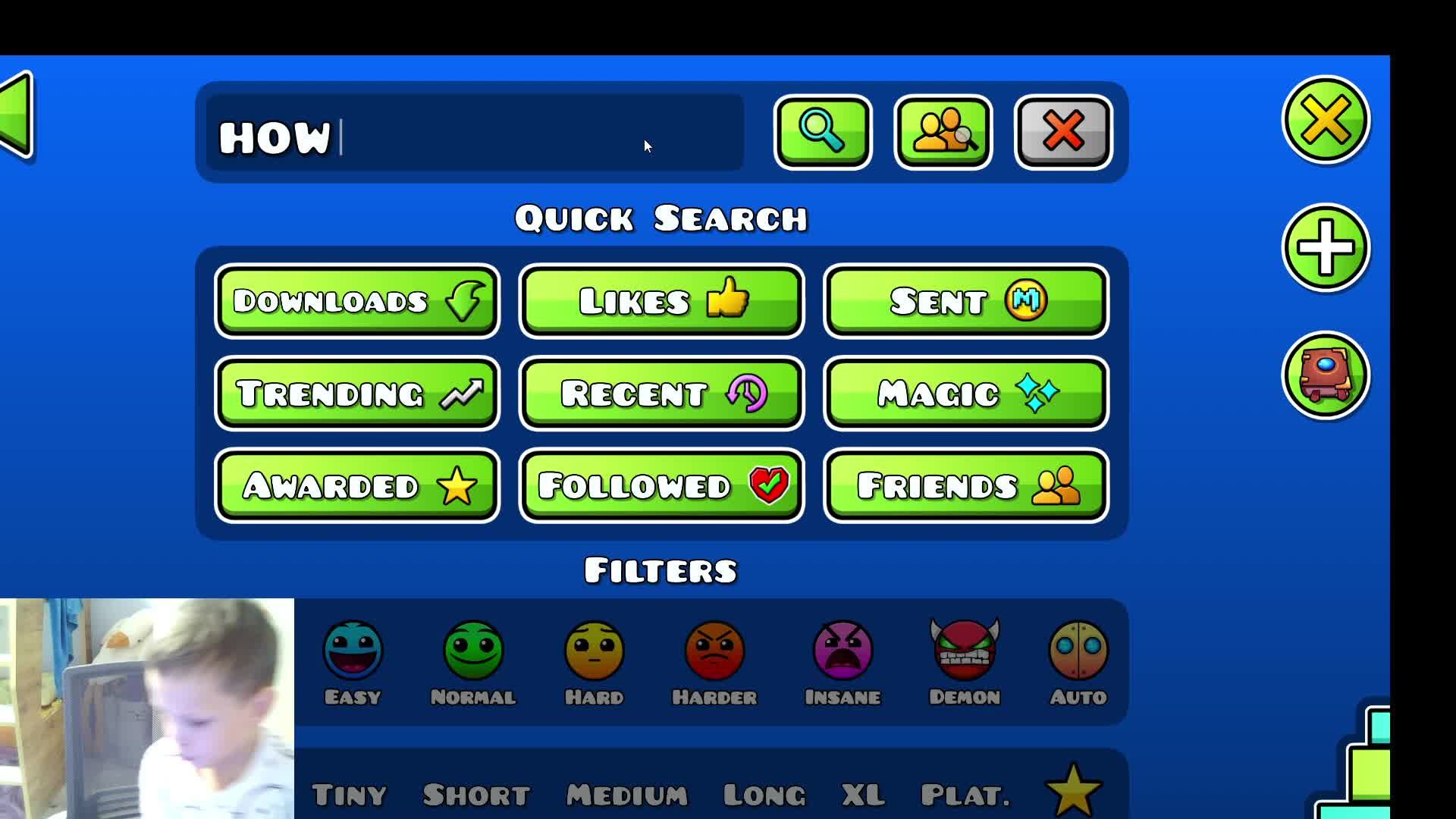Search for users with people icon
Viewport: 1456px width, 819px height.
[943, 132]
